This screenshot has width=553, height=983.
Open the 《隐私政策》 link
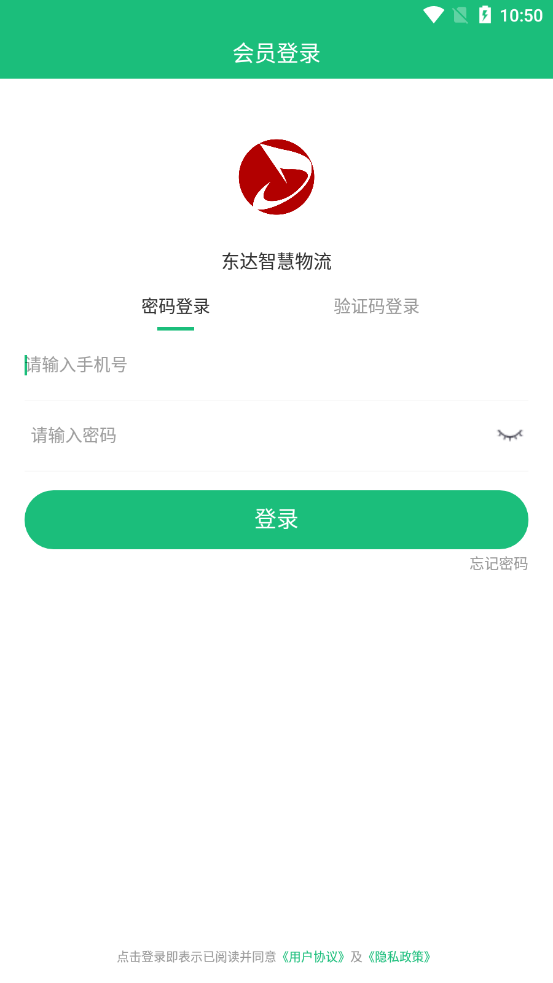399,957
